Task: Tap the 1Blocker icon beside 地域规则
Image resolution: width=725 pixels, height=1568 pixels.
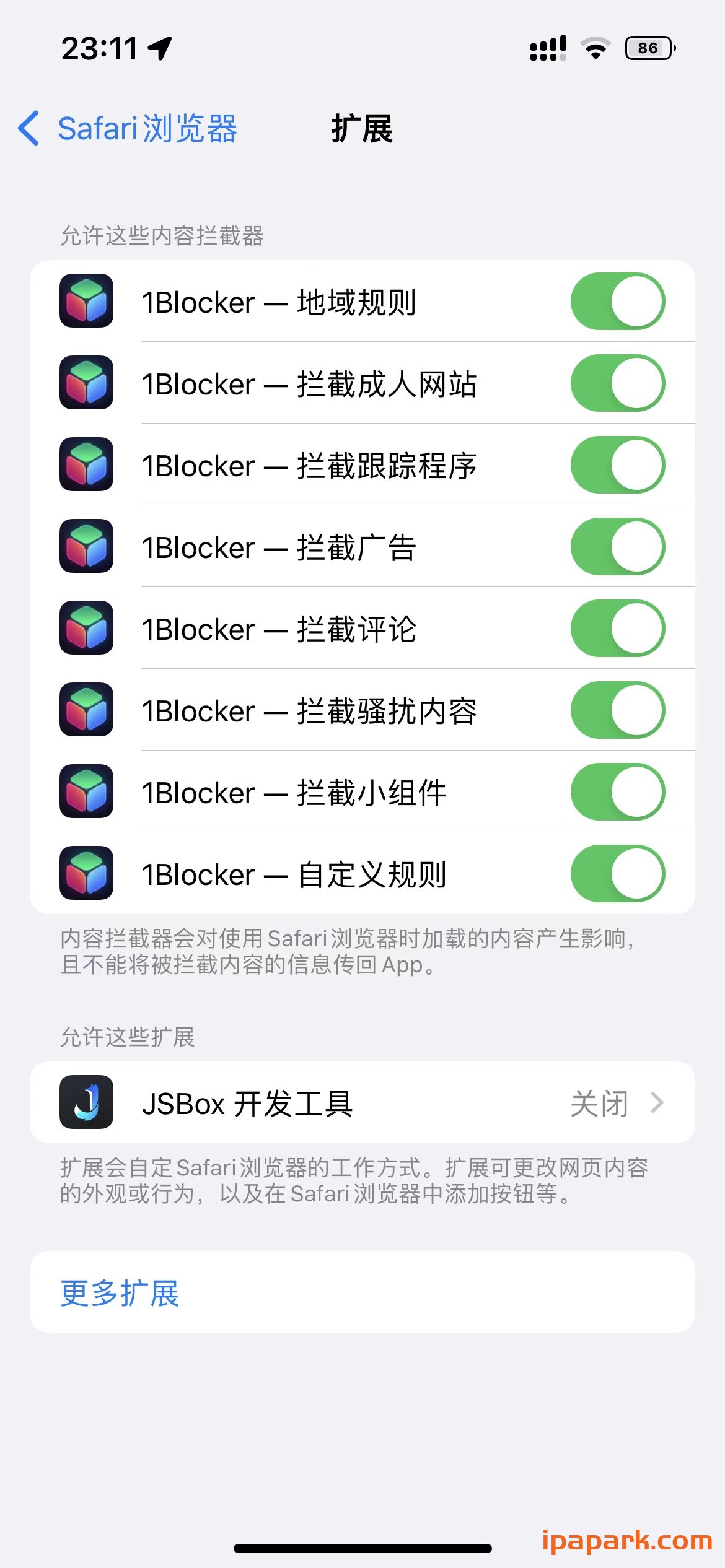Action: [86, 302]
